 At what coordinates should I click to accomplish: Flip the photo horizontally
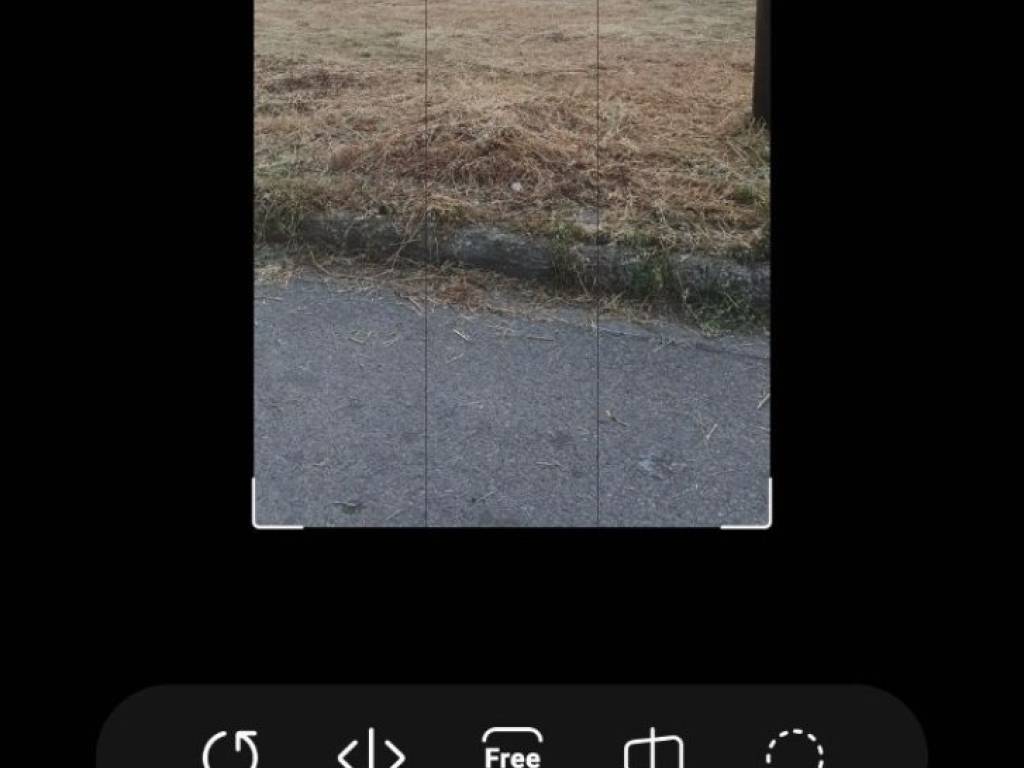pyautogui.click(x=371, y=752)
